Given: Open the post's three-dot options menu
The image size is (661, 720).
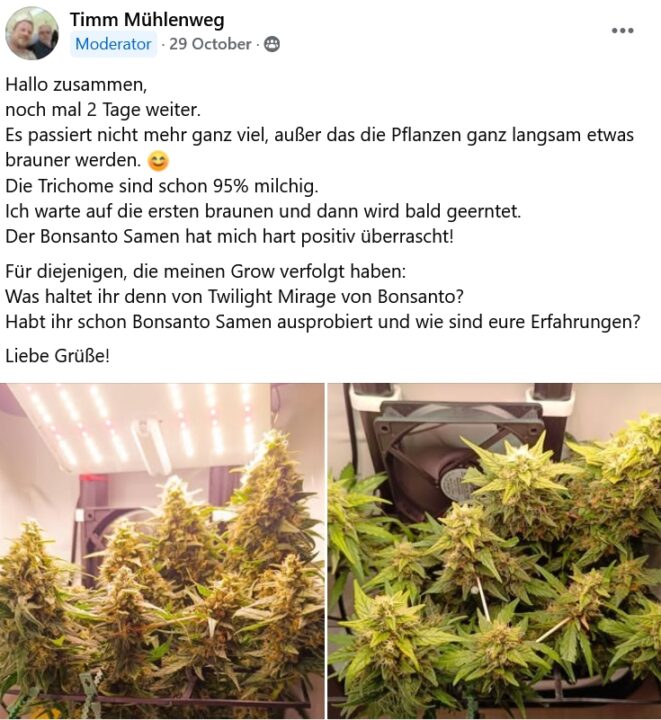Looking at the screenshot, I should point(622,31).
